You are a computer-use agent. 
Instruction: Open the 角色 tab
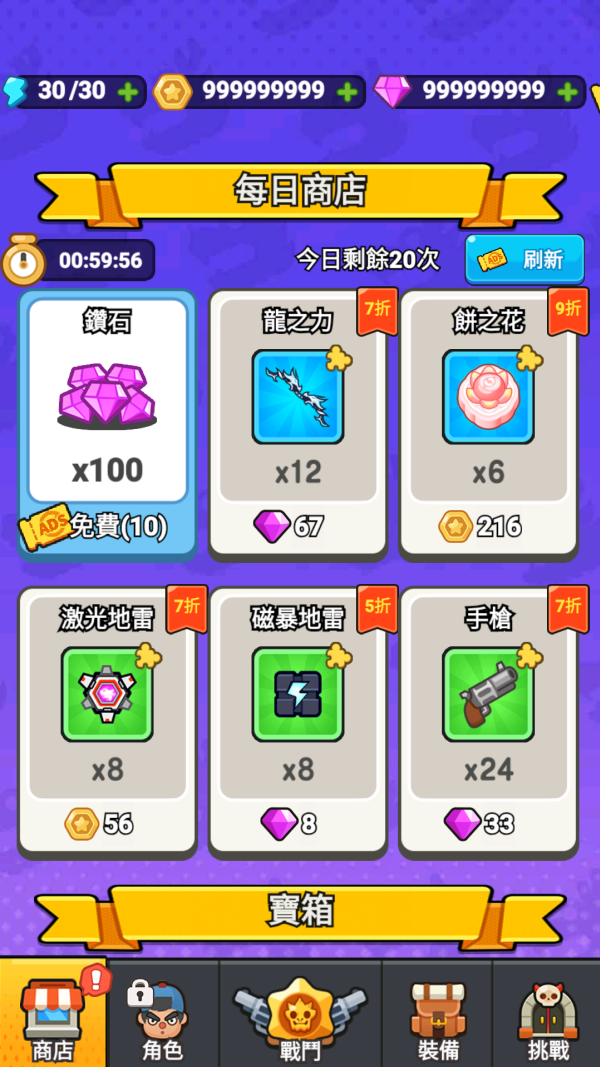pos(162,1015)
